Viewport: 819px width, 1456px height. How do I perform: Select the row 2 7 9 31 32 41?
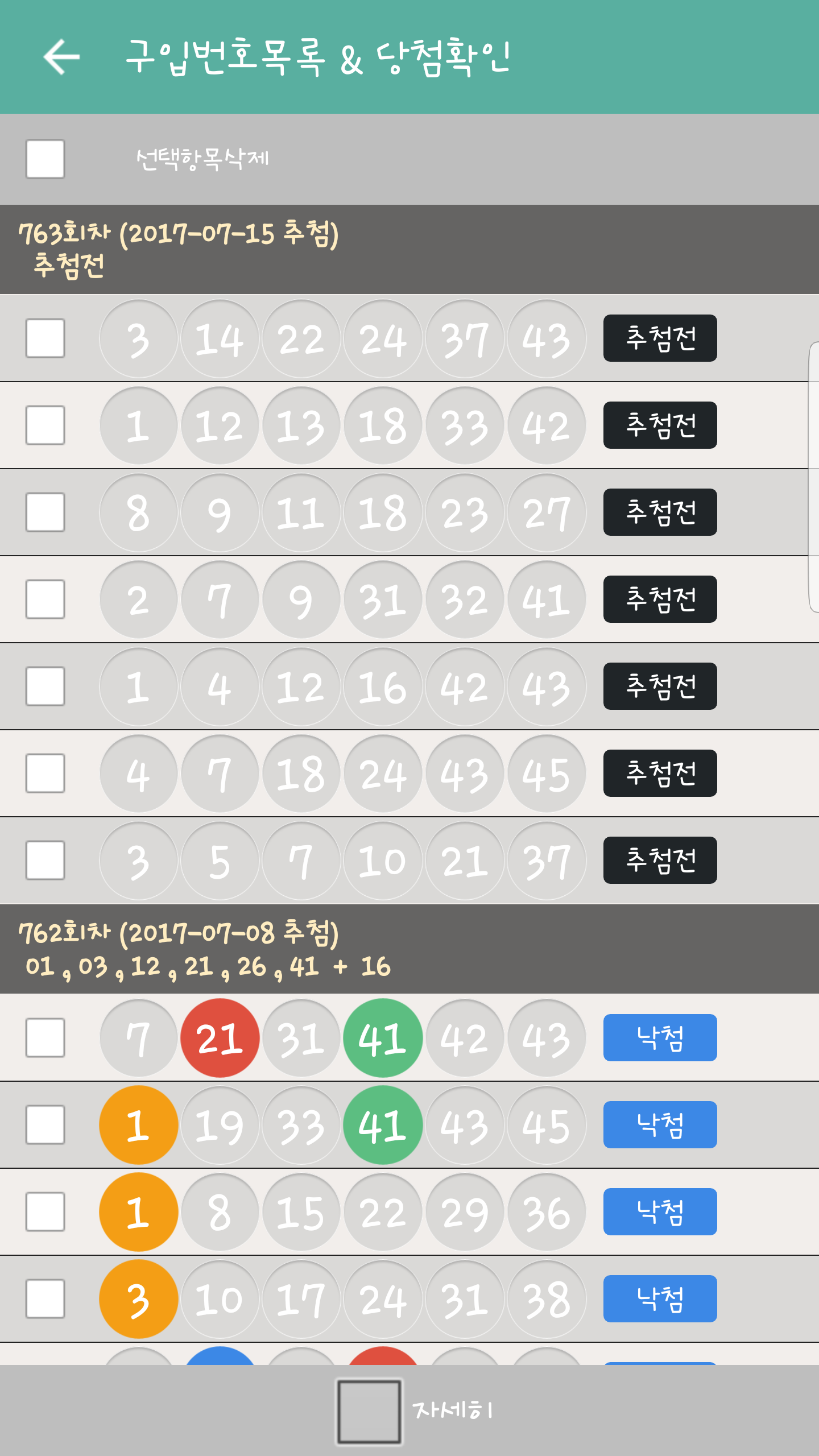[45, 599]
